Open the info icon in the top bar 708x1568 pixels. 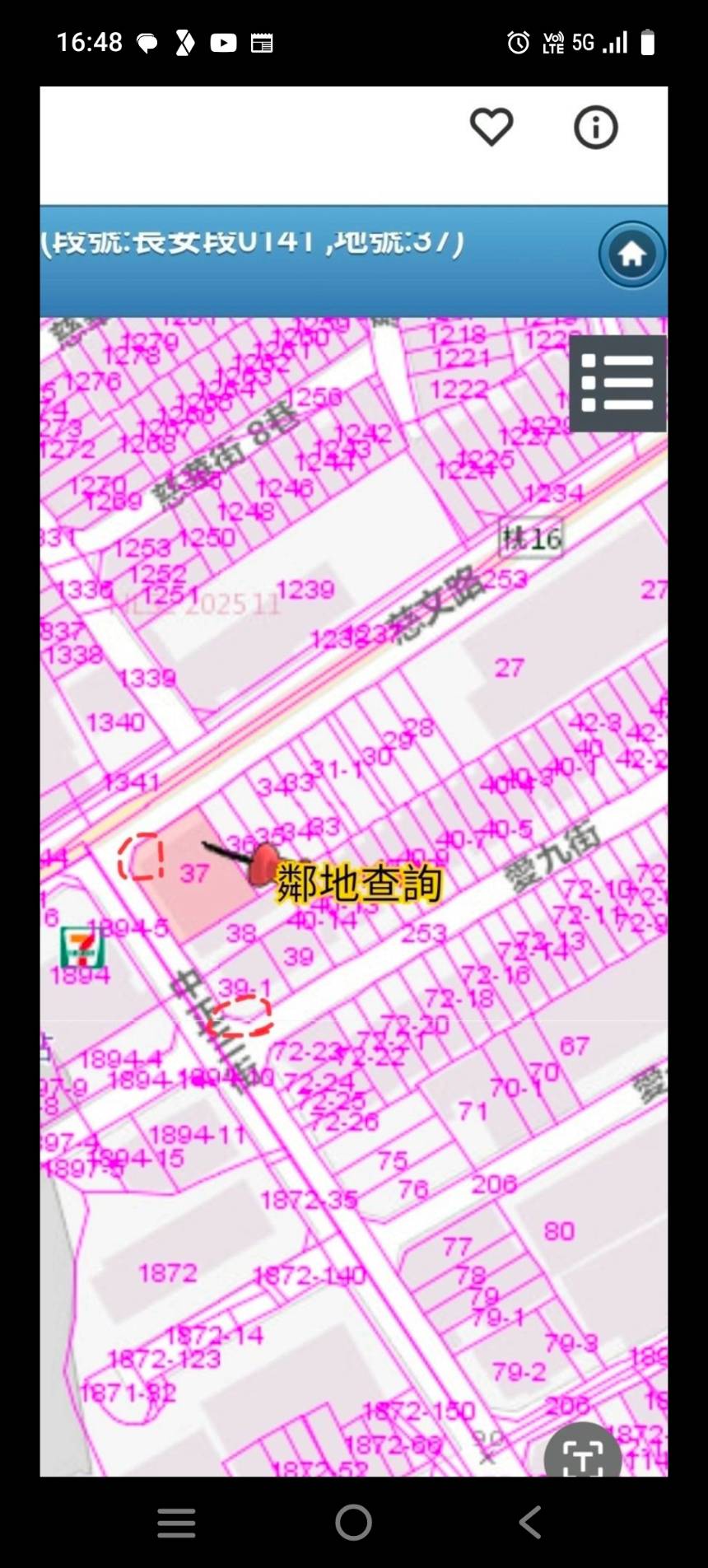tap(595, 128)
